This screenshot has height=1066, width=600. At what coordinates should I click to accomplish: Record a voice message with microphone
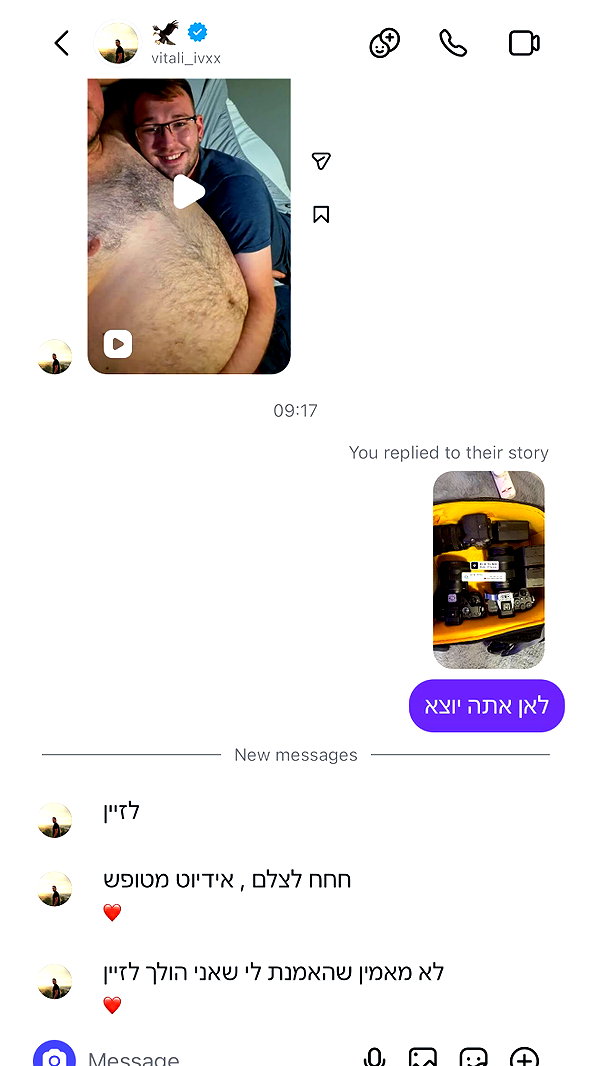[374, 1058]
